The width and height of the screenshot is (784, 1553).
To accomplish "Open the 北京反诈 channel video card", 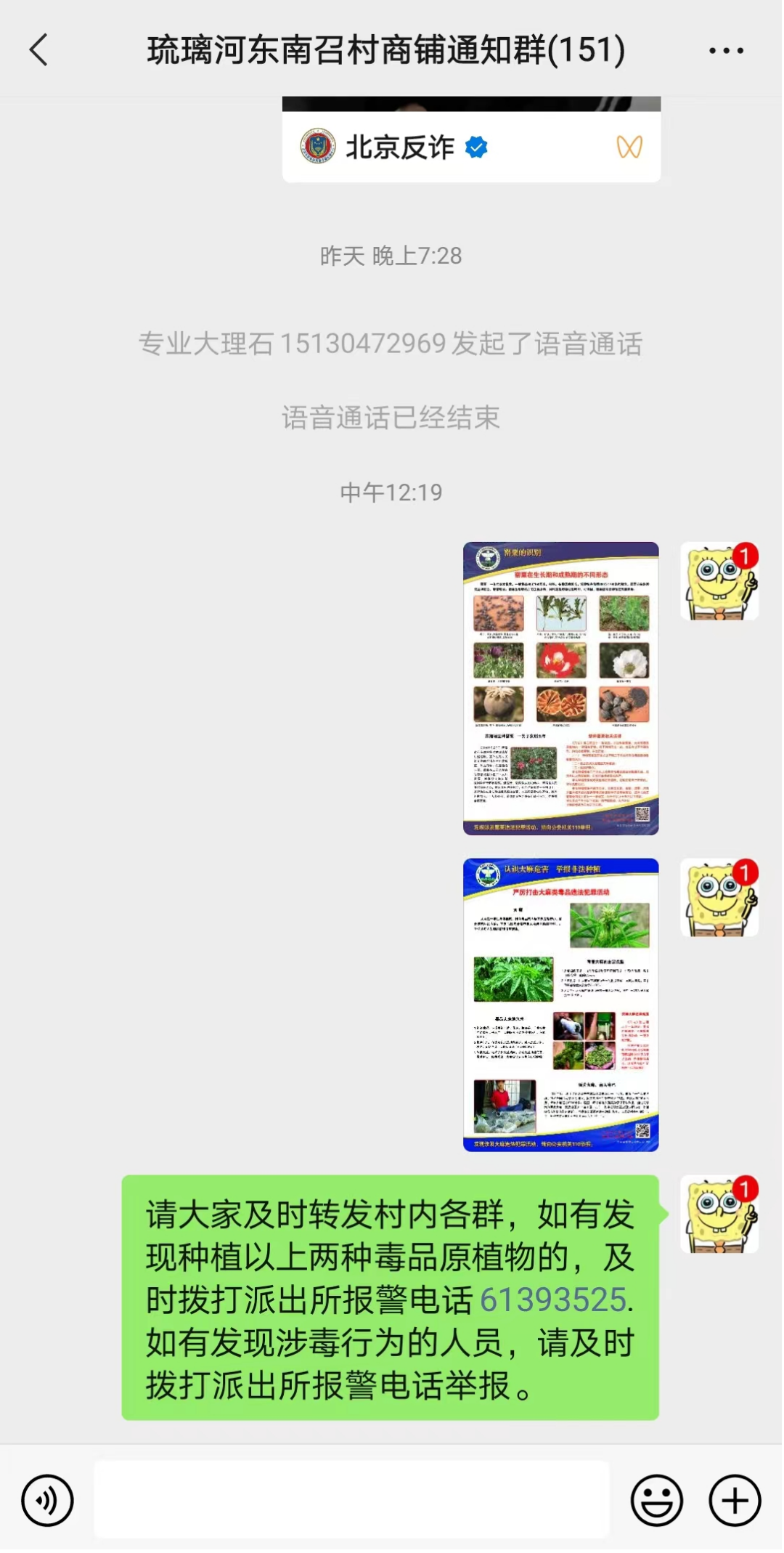I will [471, 145].
